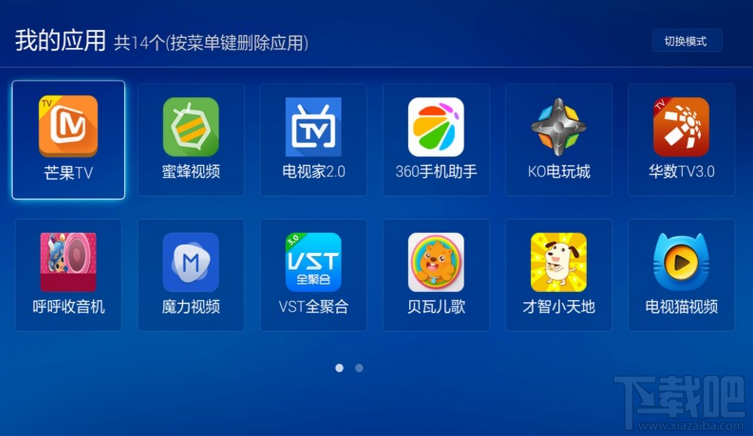Open the 芒果TV app
This screenshot has height=436, width=753.
tap(68, 140)
